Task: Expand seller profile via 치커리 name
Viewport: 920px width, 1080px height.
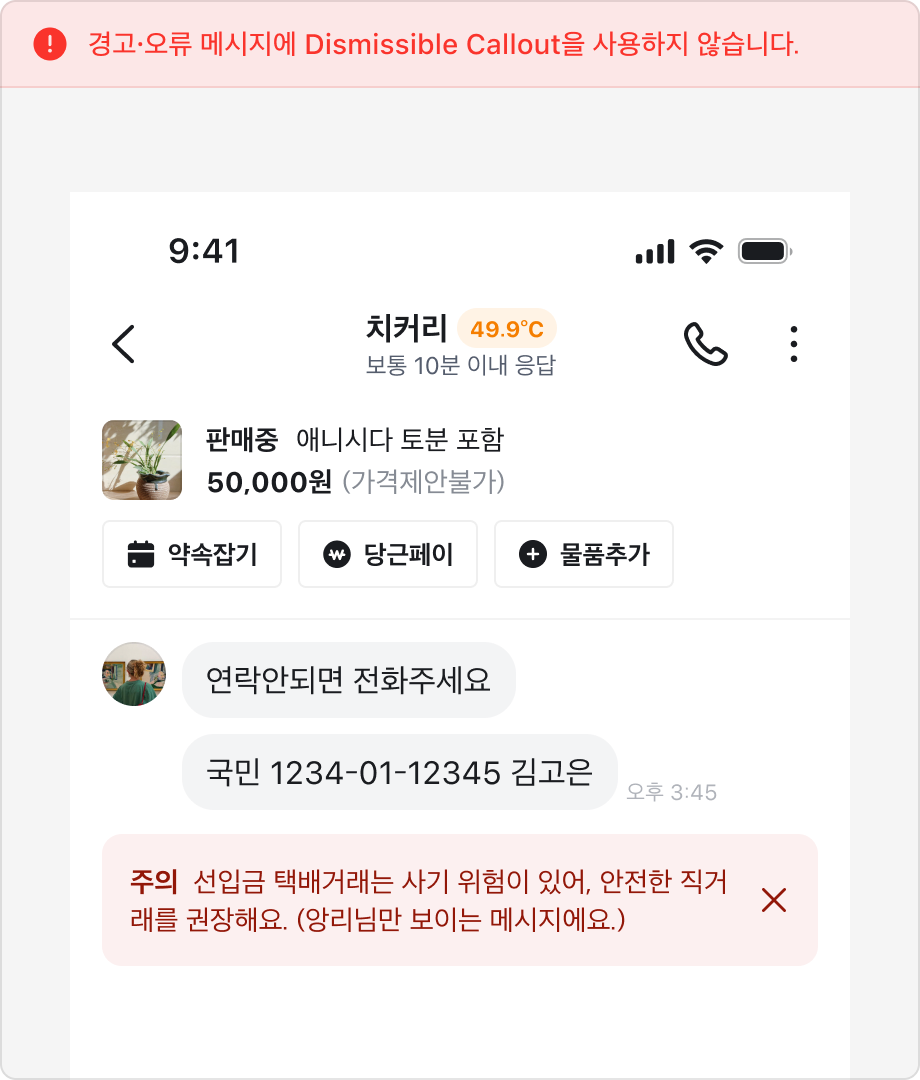Action: coord(404,328)
